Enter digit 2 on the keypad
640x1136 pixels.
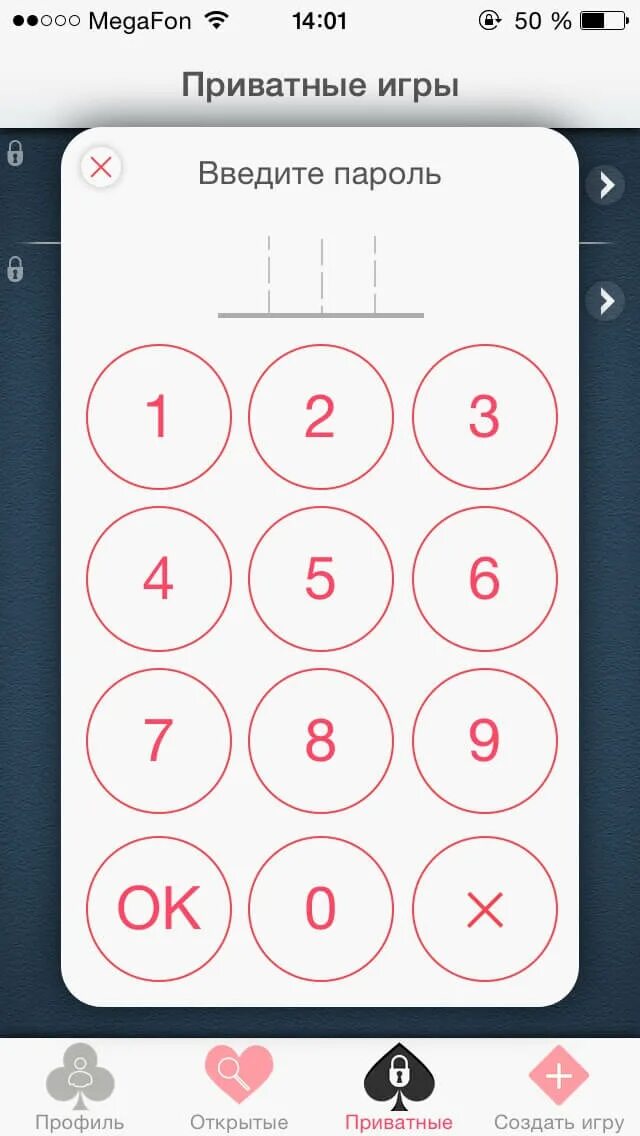pos(321,417)
